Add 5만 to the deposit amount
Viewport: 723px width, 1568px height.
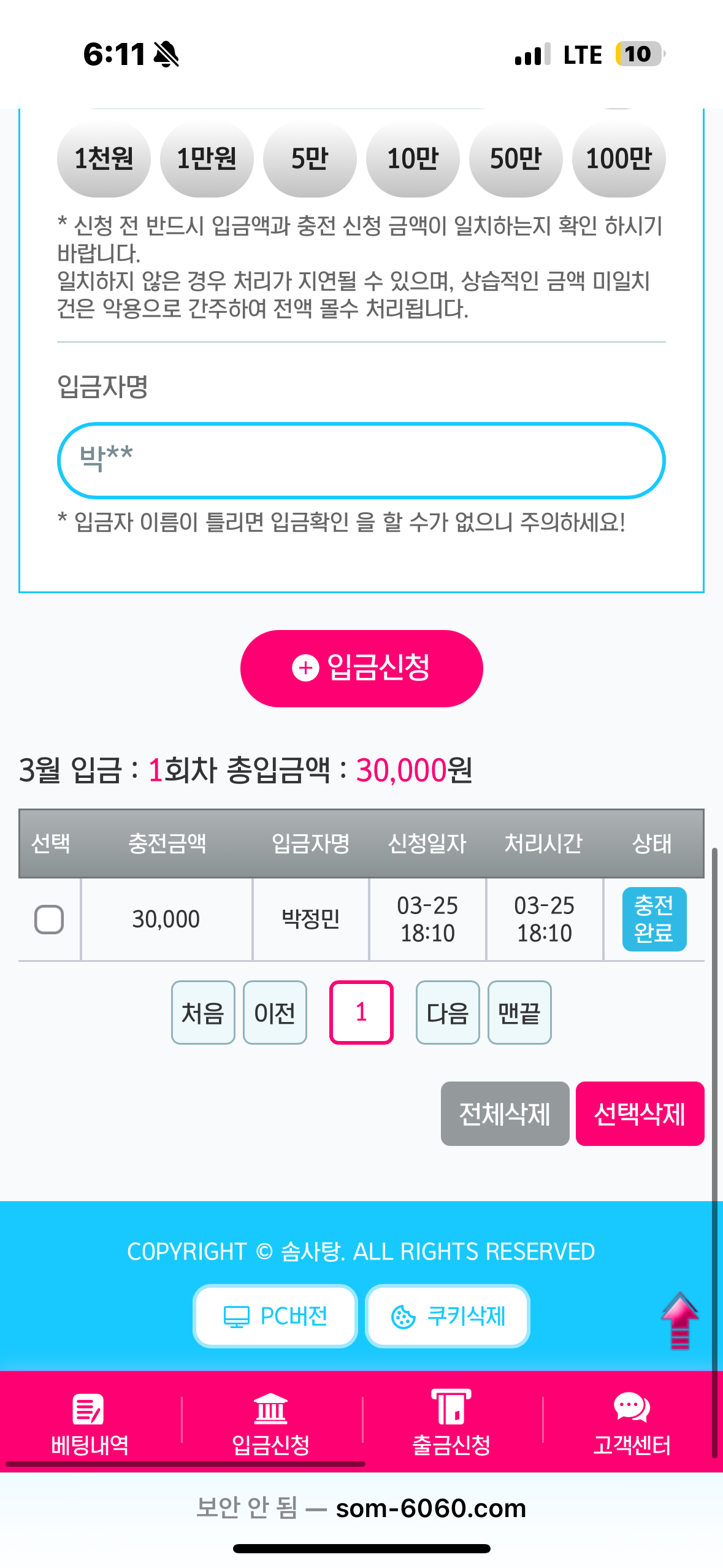point(310,159)
